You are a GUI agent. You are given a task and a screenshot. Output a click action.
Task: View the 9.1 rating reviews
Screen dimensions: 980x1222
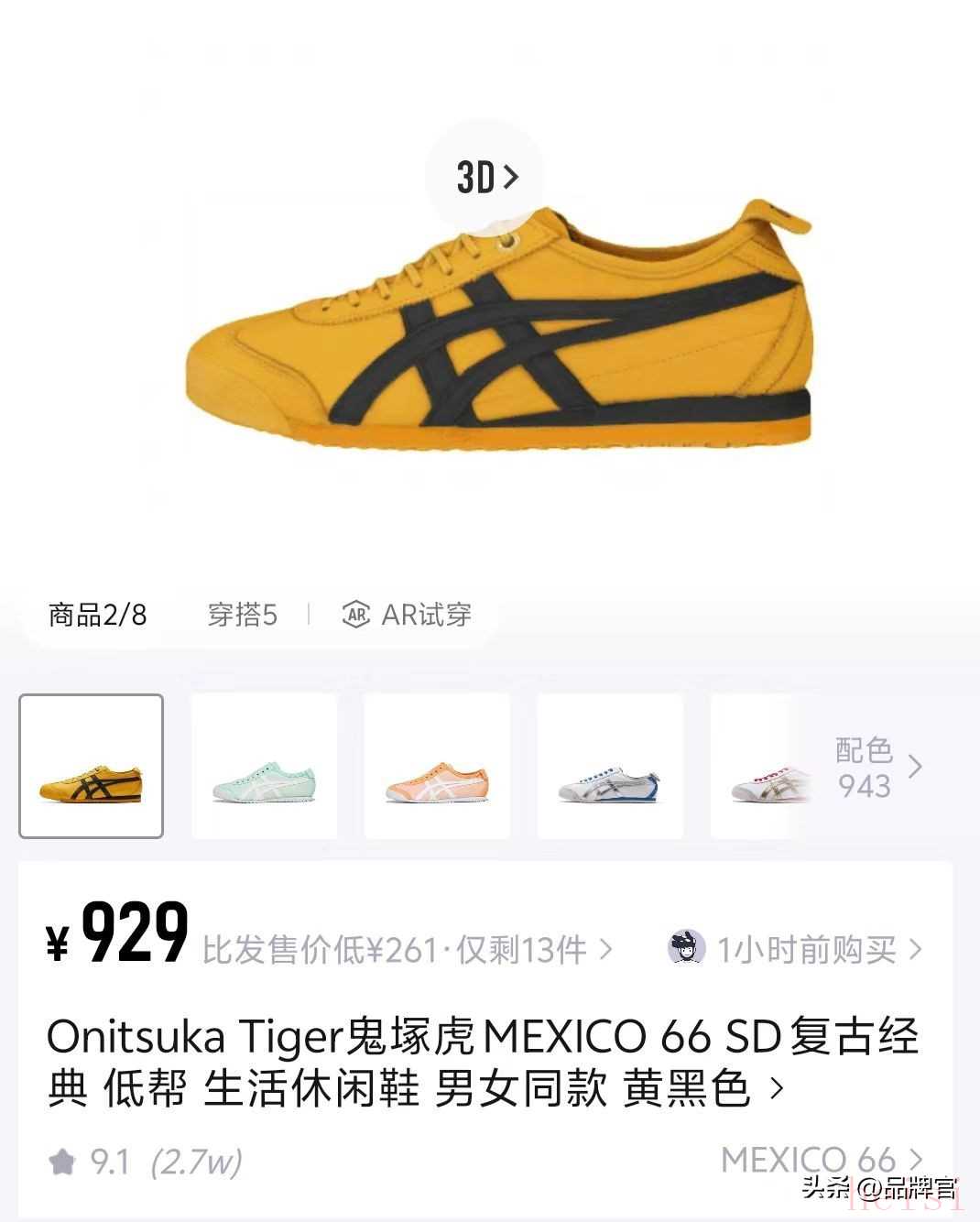click(x=145, y=1162)
